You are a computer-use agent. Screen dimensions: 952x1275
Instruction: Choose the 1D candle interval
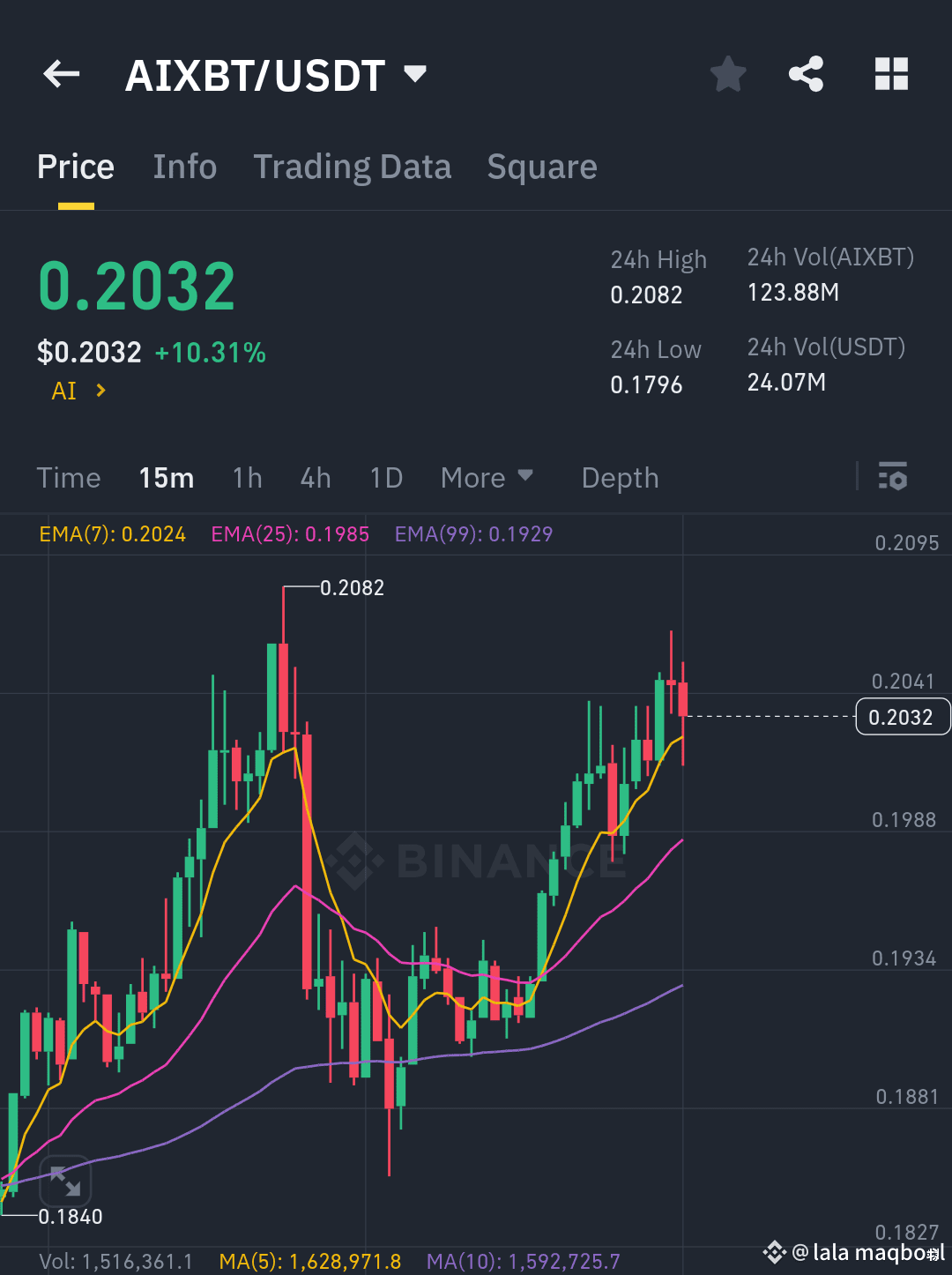tap(385, 477)
